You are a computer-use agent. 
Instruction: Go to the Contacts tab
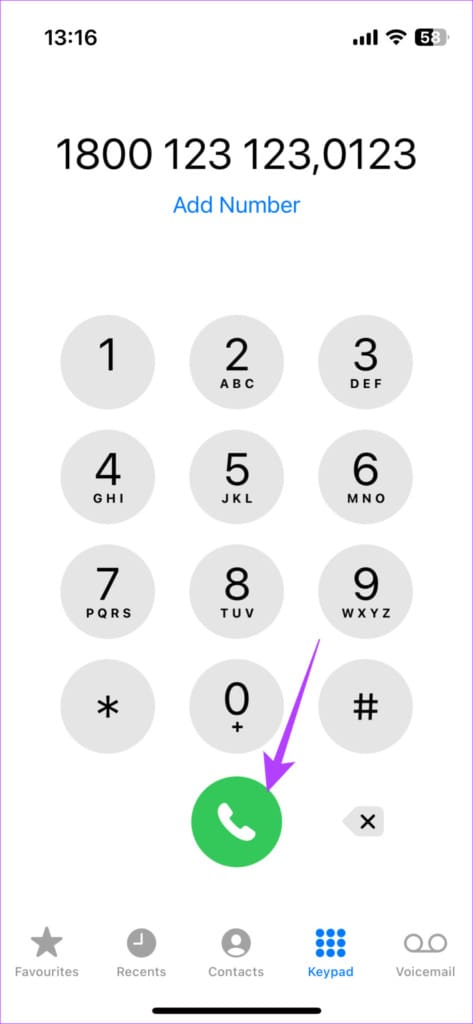(236, 953)
